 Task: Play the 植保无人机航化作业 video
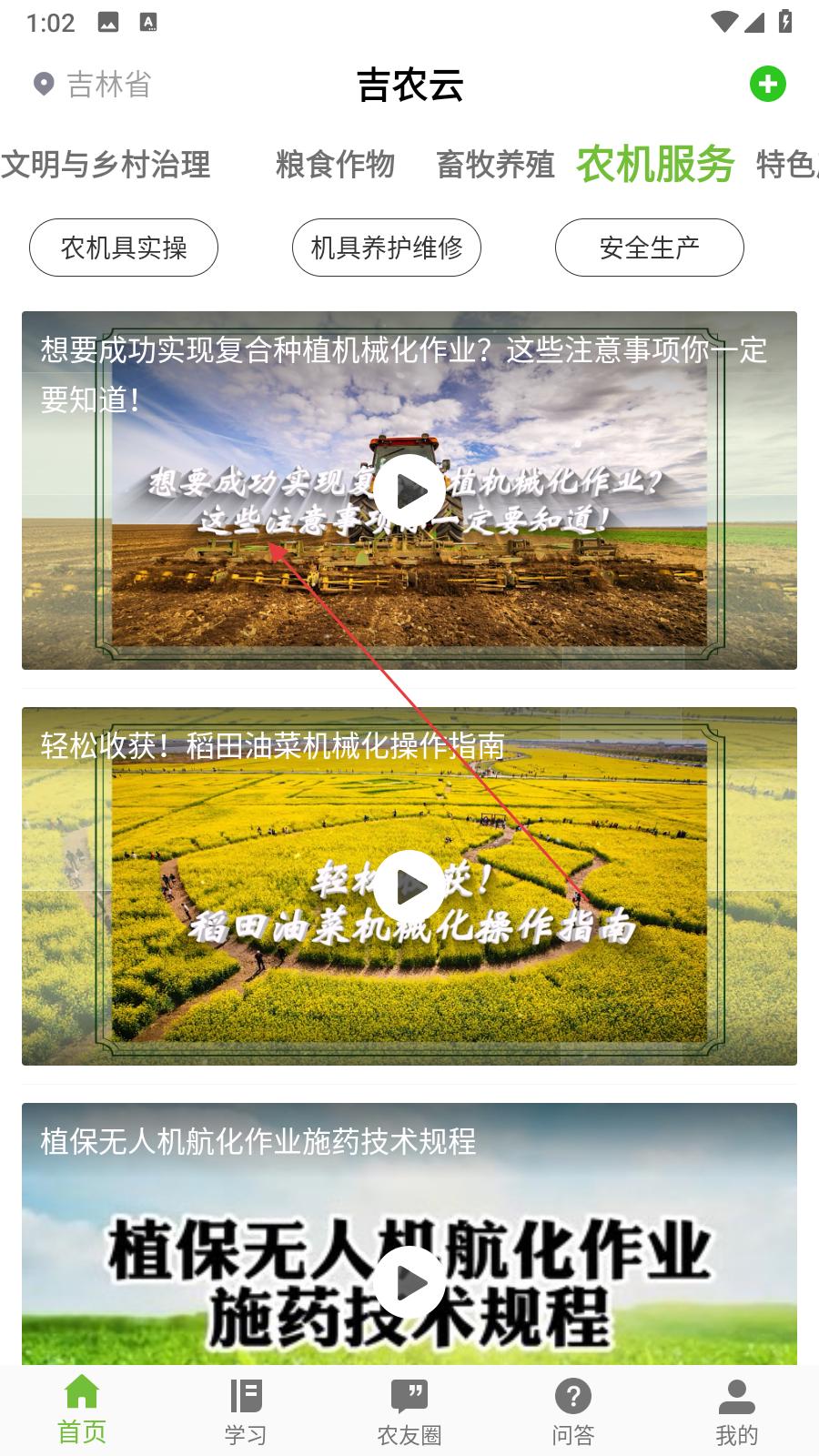pyautogui.click(x=409, y=1282)
